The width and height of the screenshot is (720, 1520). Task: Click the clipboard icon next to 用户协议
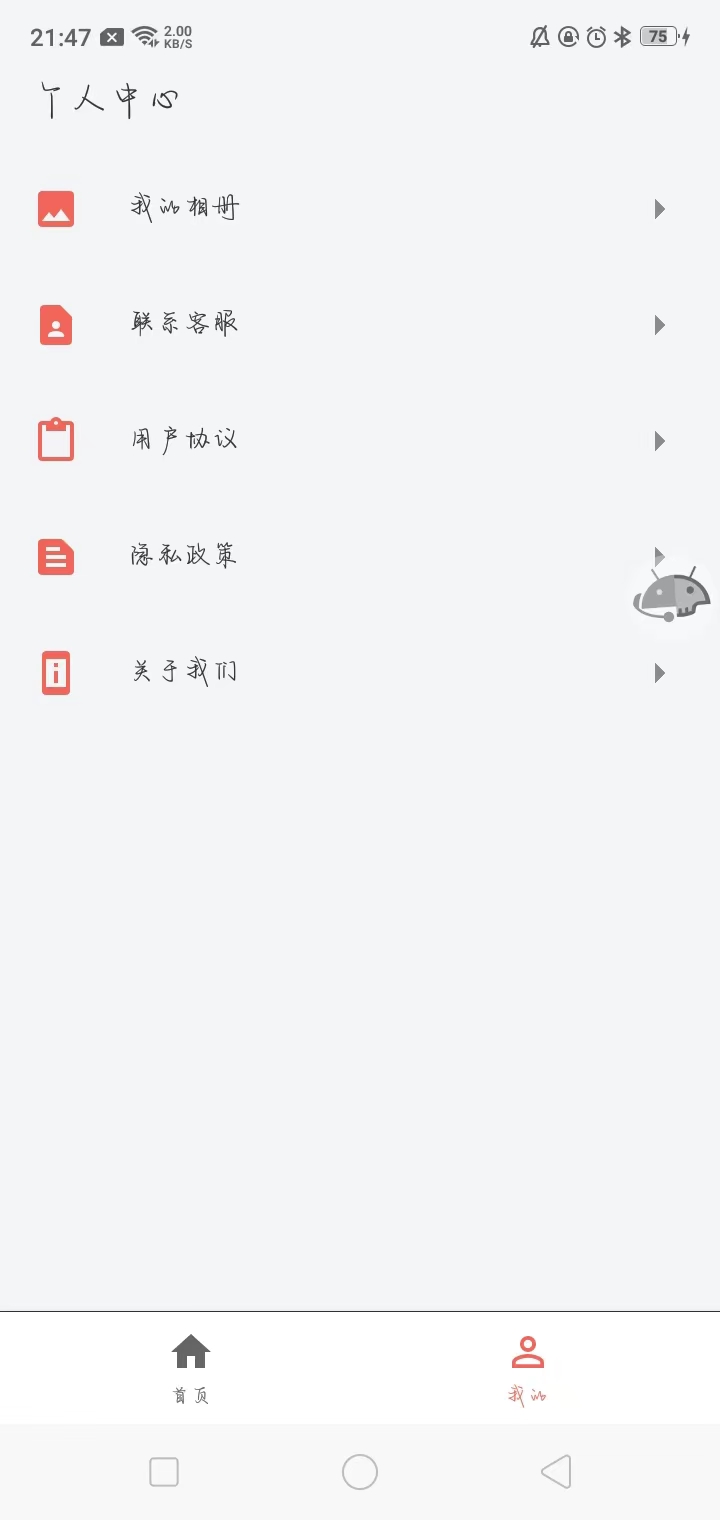point(55,440)
